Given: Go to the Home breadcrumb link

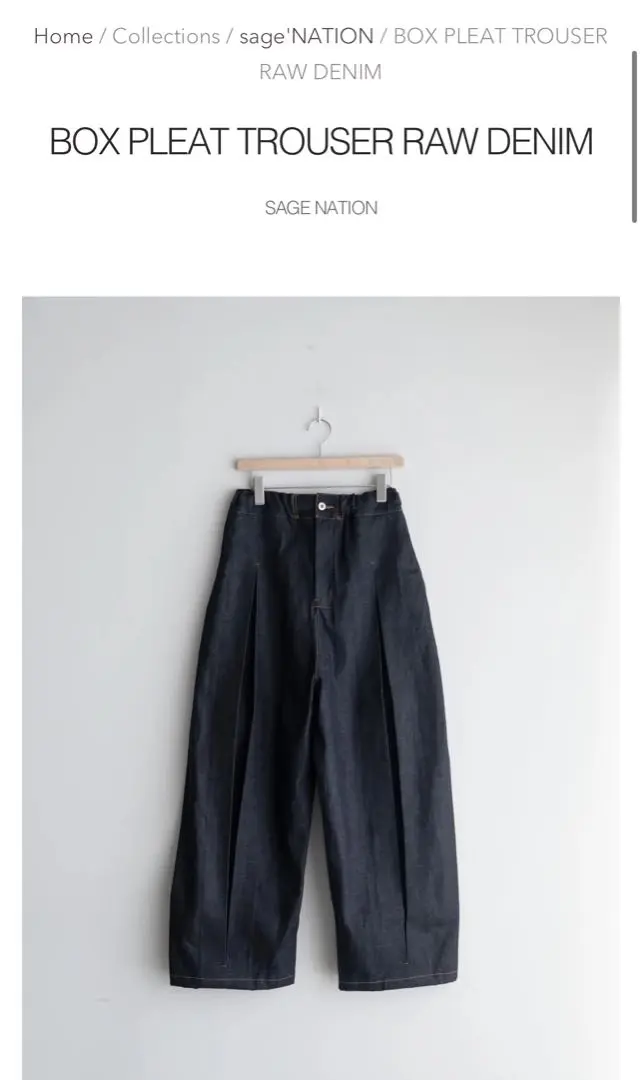Looking at the screenshot, I should tap(63, 36).
